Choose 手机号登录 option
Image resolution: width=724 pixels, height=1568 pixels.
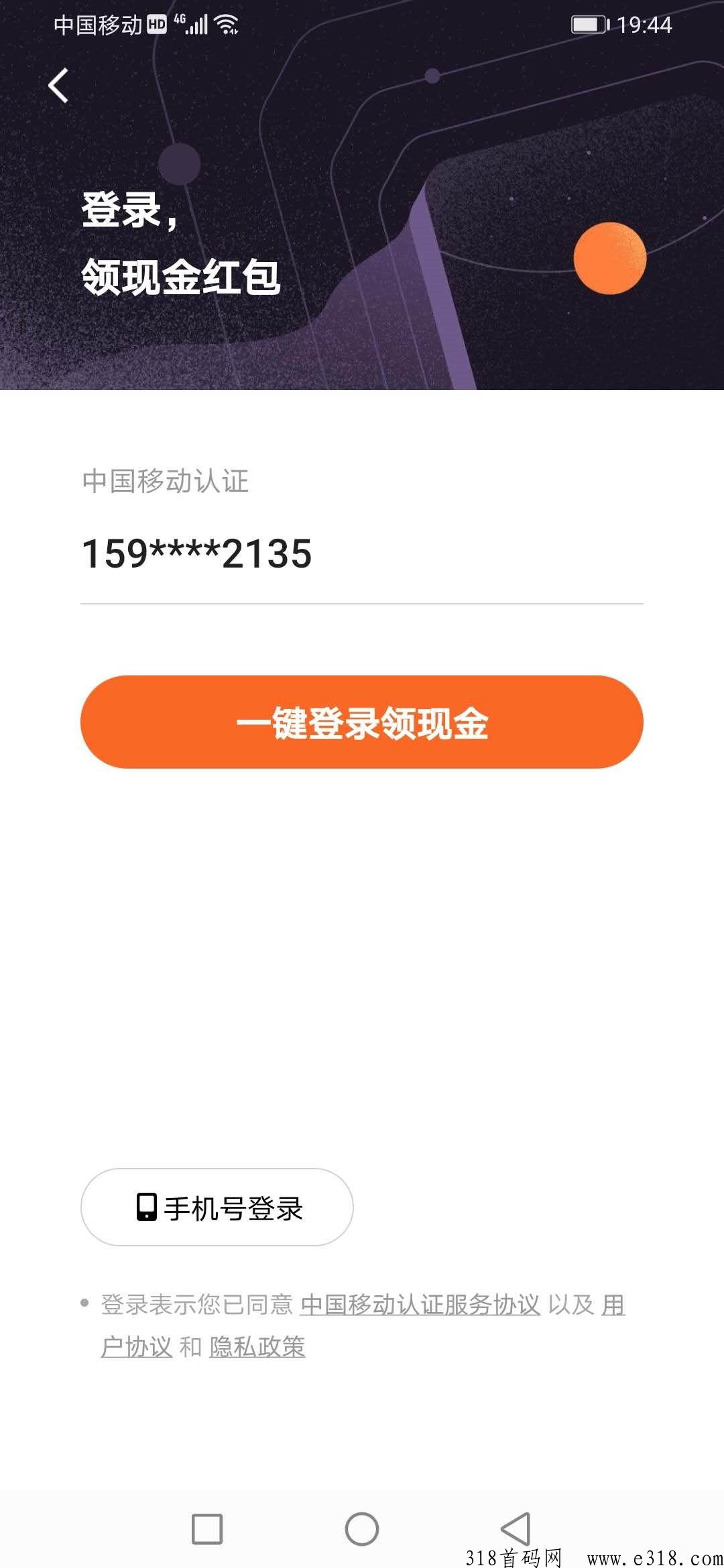pyautogui.click(x=217, y=1207)
